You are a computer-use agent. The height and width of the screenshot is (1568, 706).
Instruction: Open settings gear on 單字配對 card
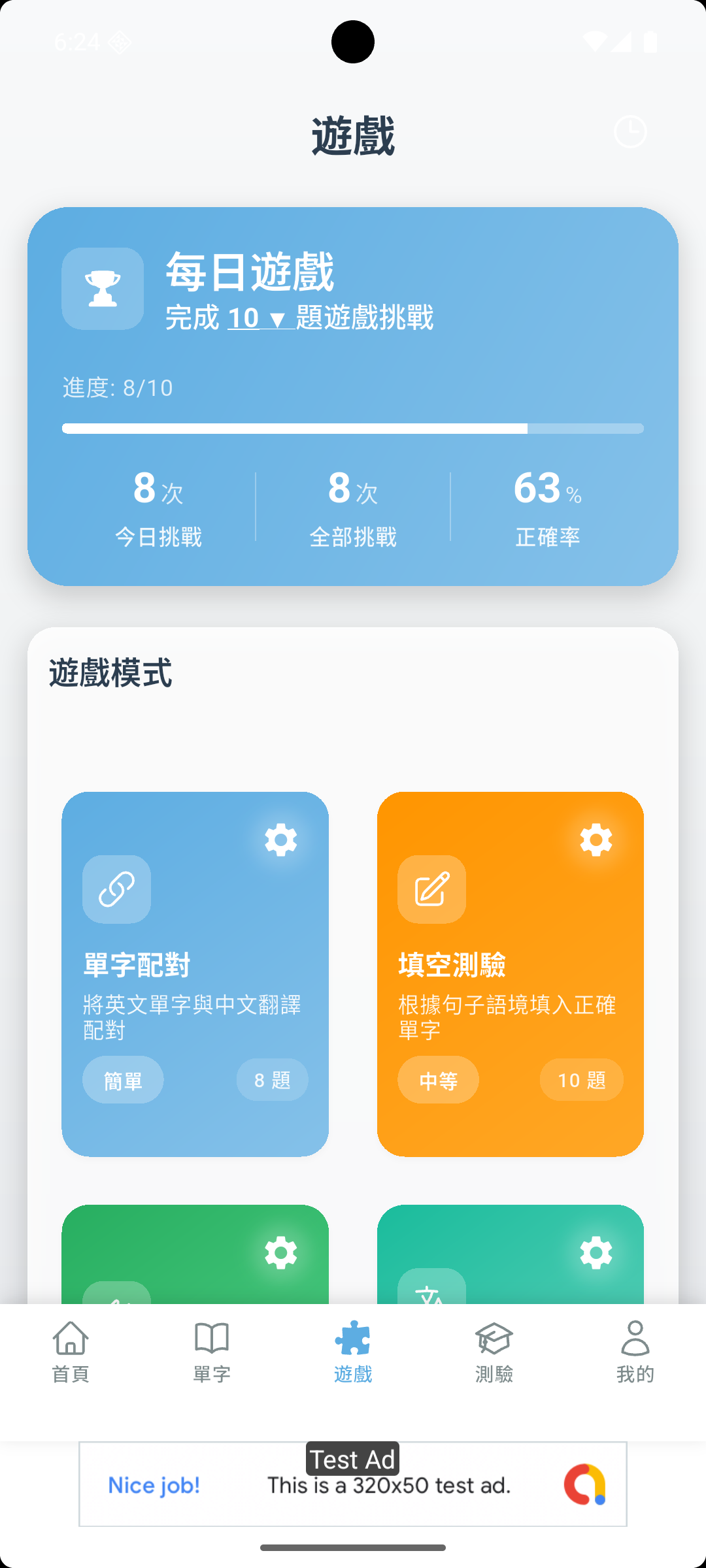coord(281,840)
